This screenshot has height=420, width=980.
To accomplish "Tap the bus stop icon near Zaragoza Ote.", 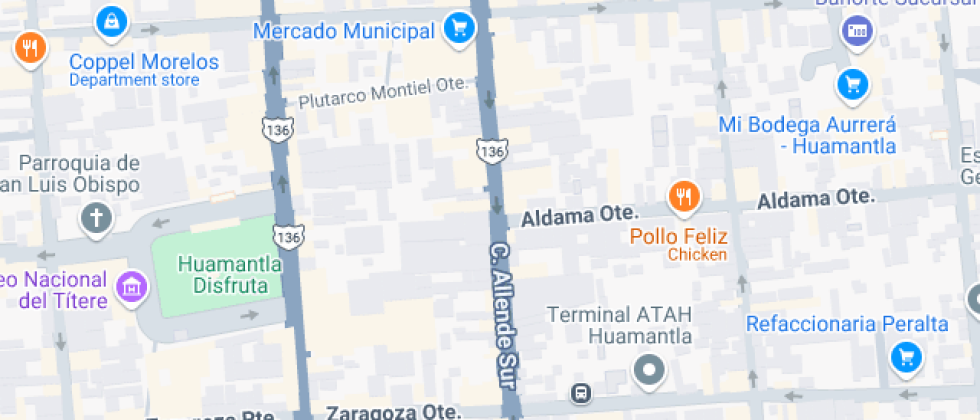I will click(x=580, y=393).
